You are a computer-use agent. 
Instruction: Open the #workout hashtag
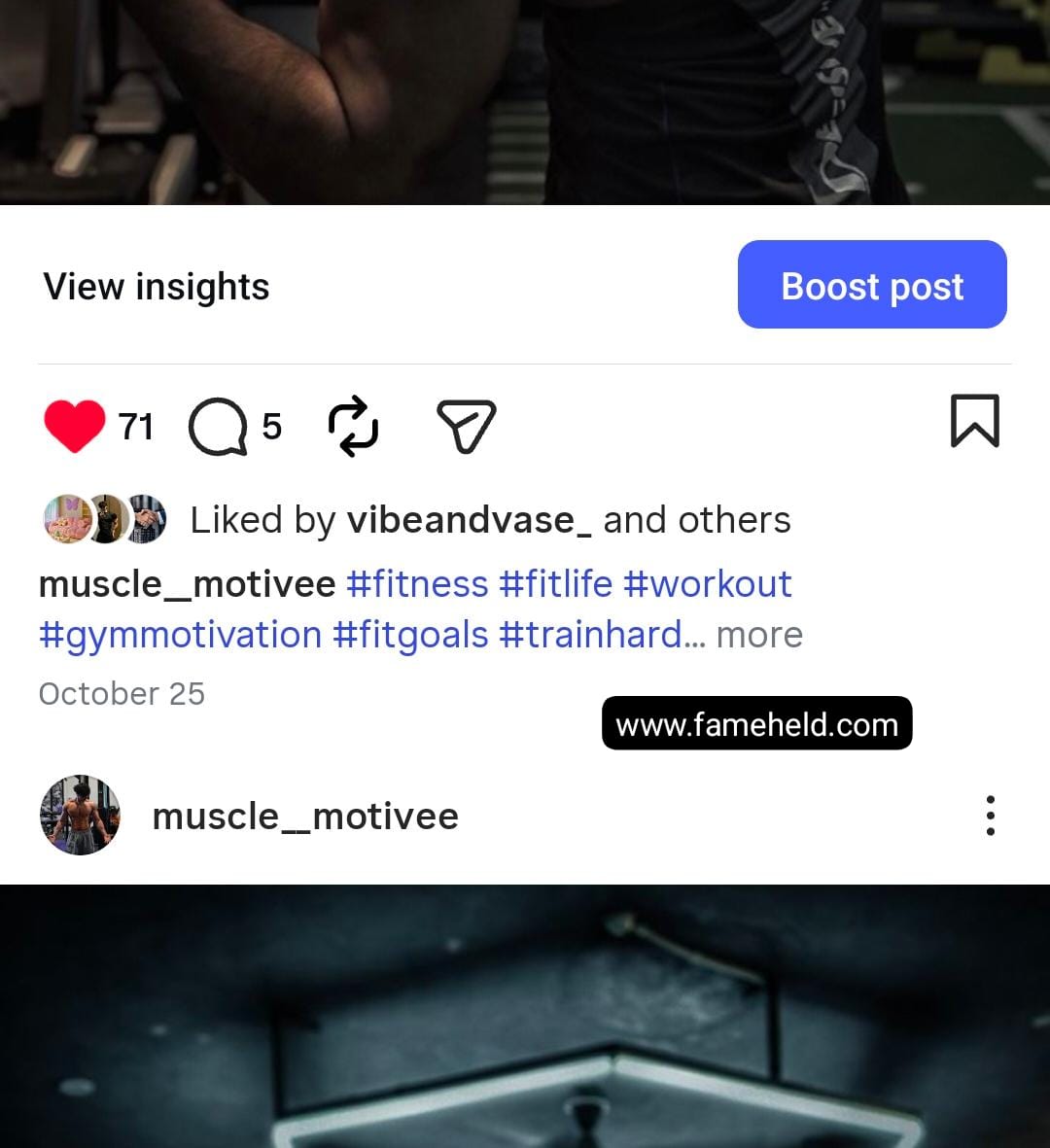pos(707,584)
